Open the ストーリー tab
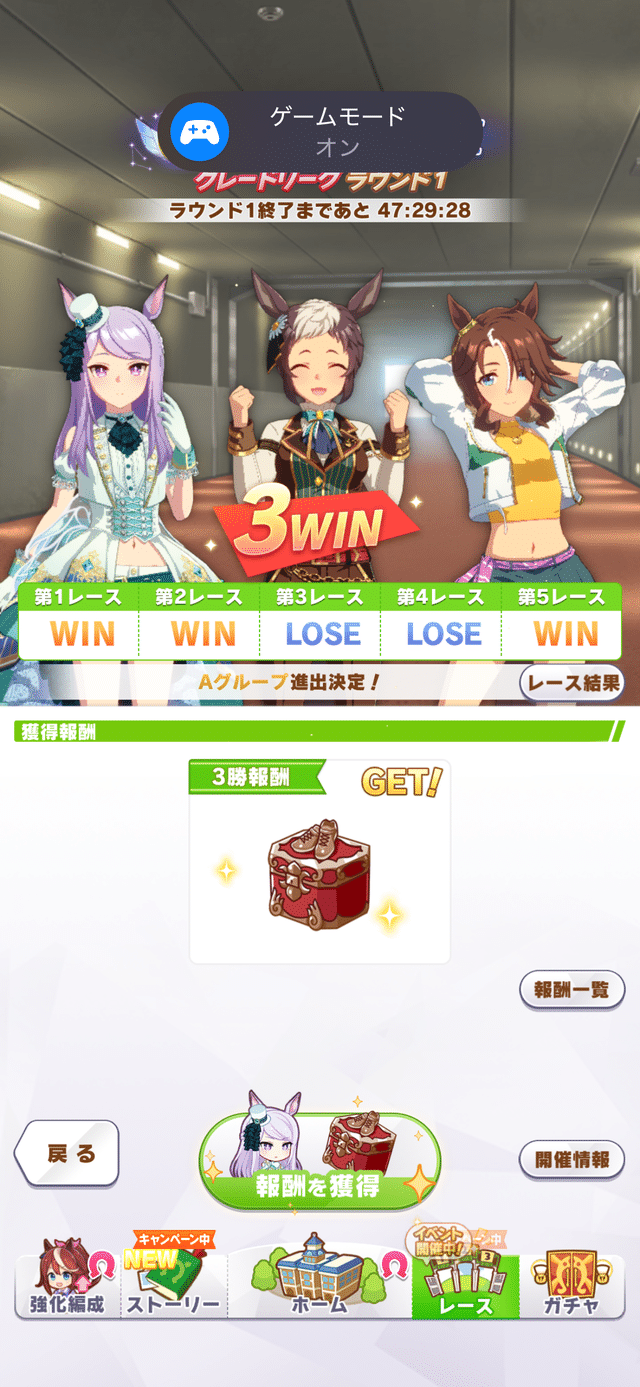The height and width of the screenshot is (1387, 640). pyautogui.click(x=173, y=1285)
